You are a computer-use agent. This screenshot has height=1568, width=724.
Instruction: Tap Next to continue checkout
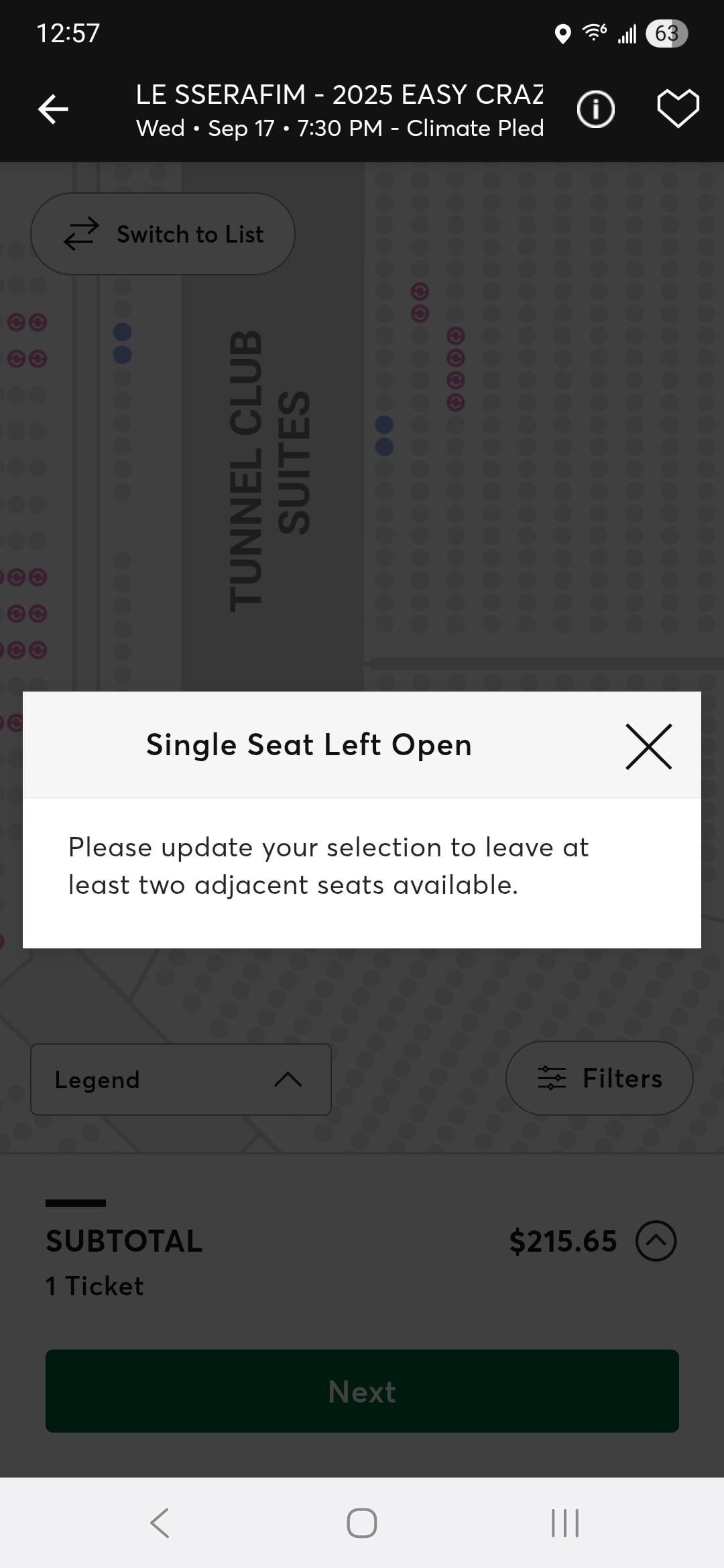pyautogui.click(x=362, y=1391)
